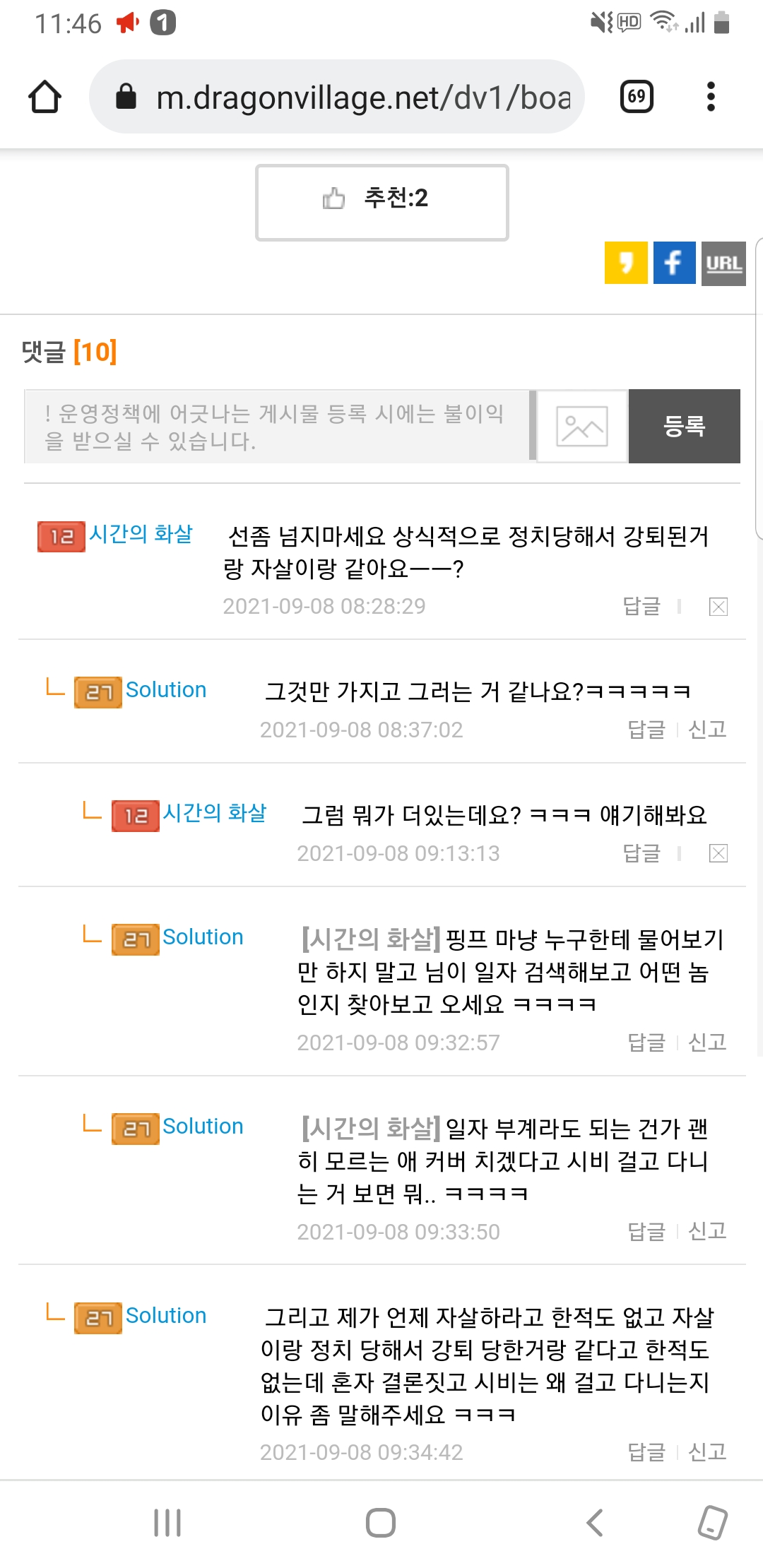The height and width of the screenshot is (1568, 763).
Task: Share the post on Facebook
Action: (674, 263)
